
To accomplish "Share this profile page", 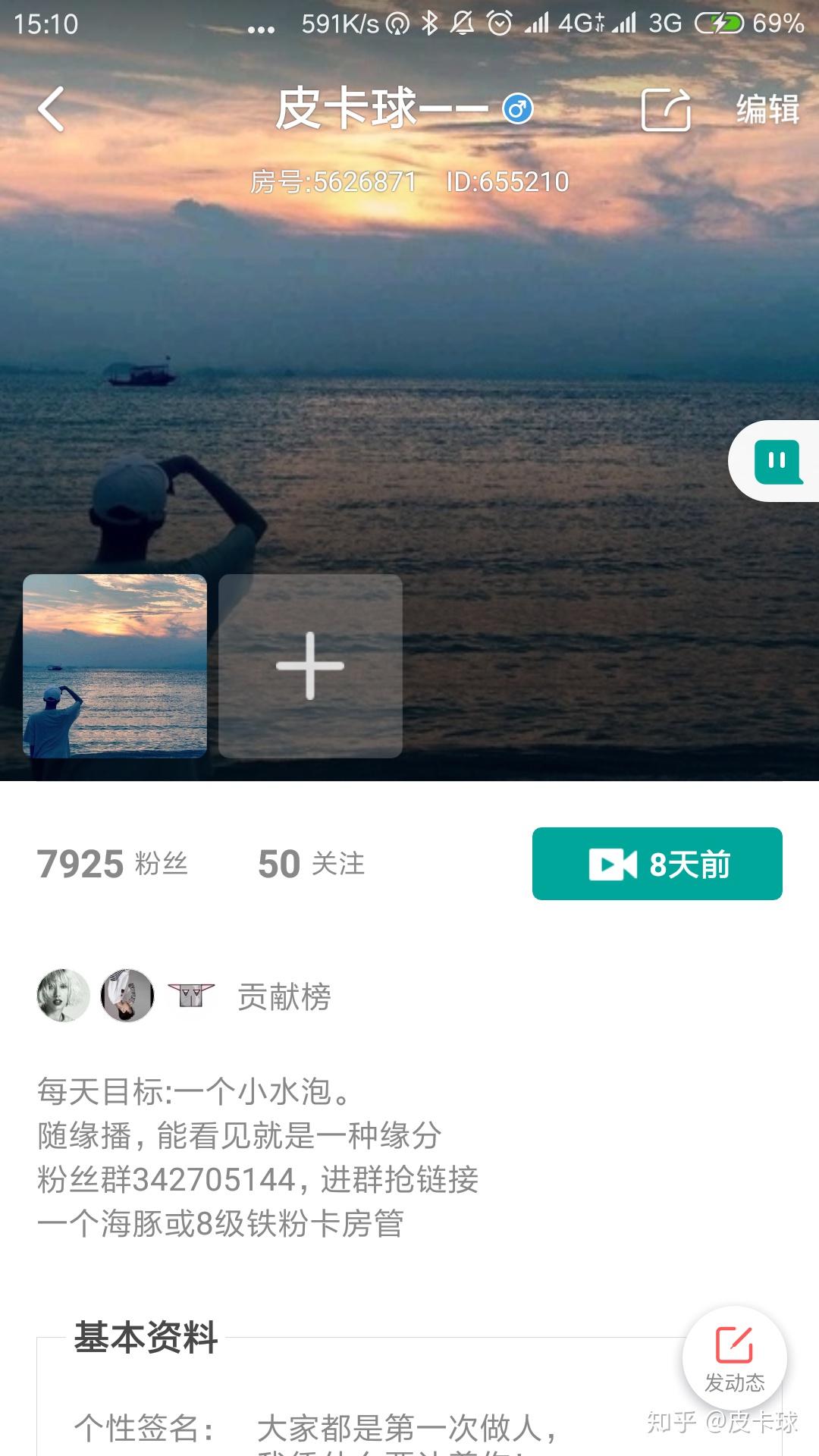I will click(665, 110).
